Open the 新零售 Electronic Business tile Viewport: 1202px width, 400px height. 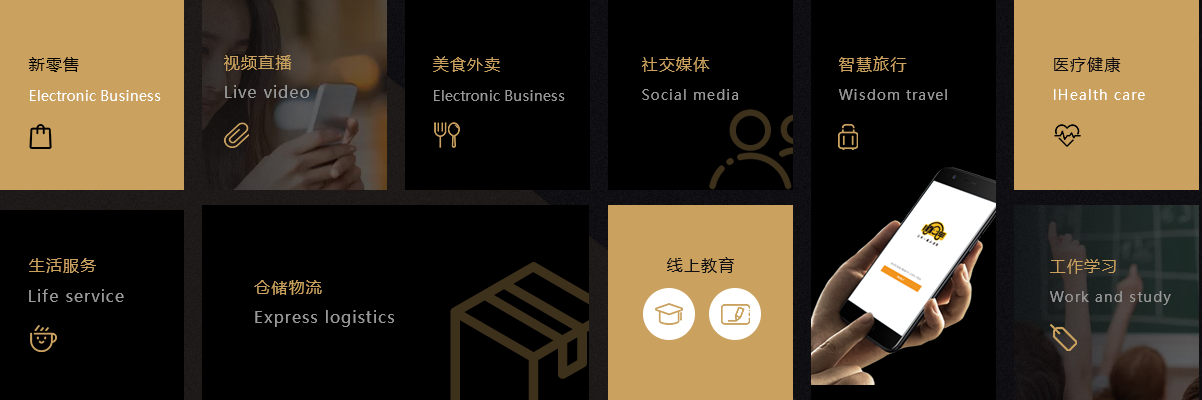[x=92, y=95]
